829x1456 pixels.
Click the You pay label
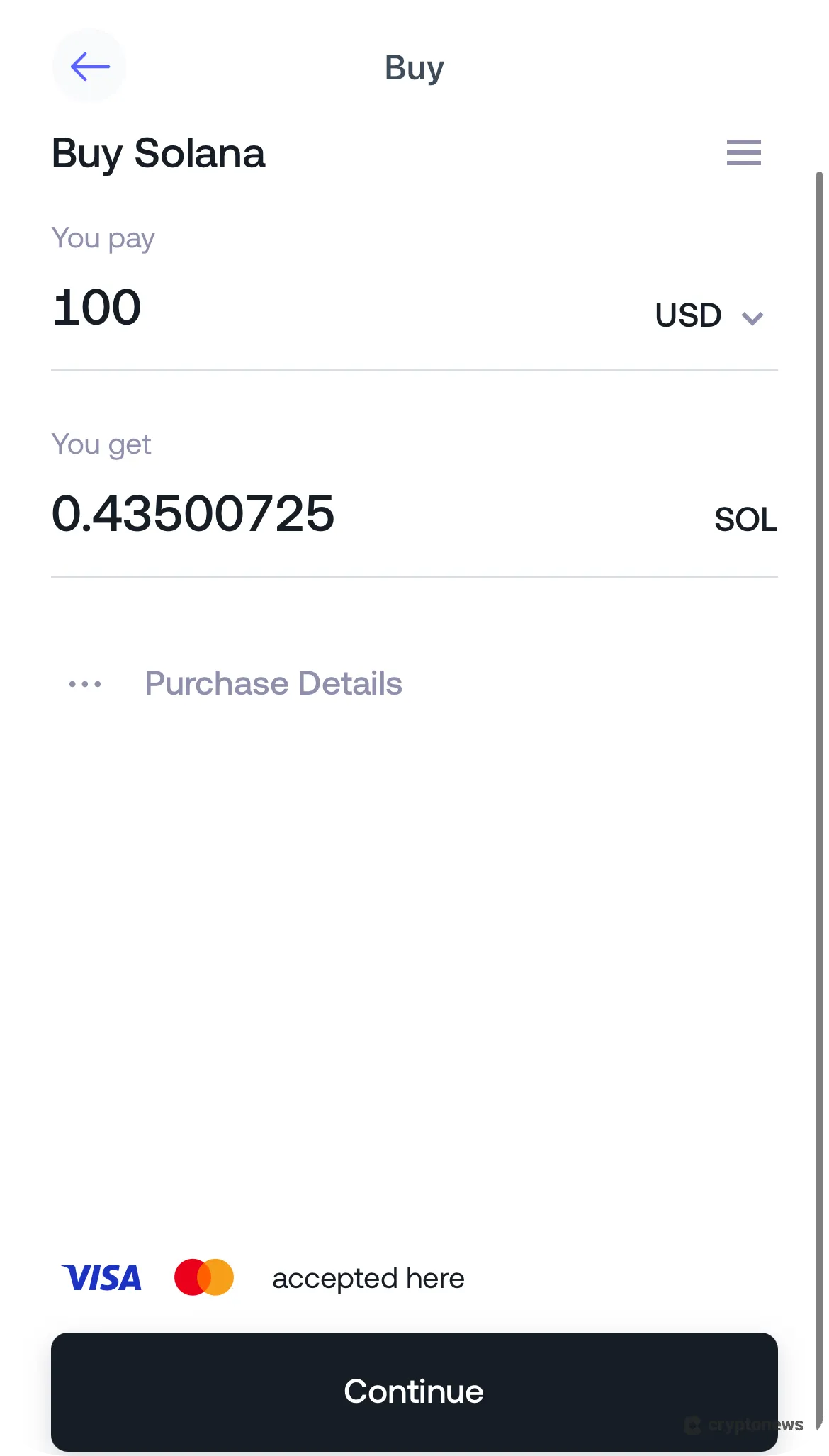pos(103,238)
